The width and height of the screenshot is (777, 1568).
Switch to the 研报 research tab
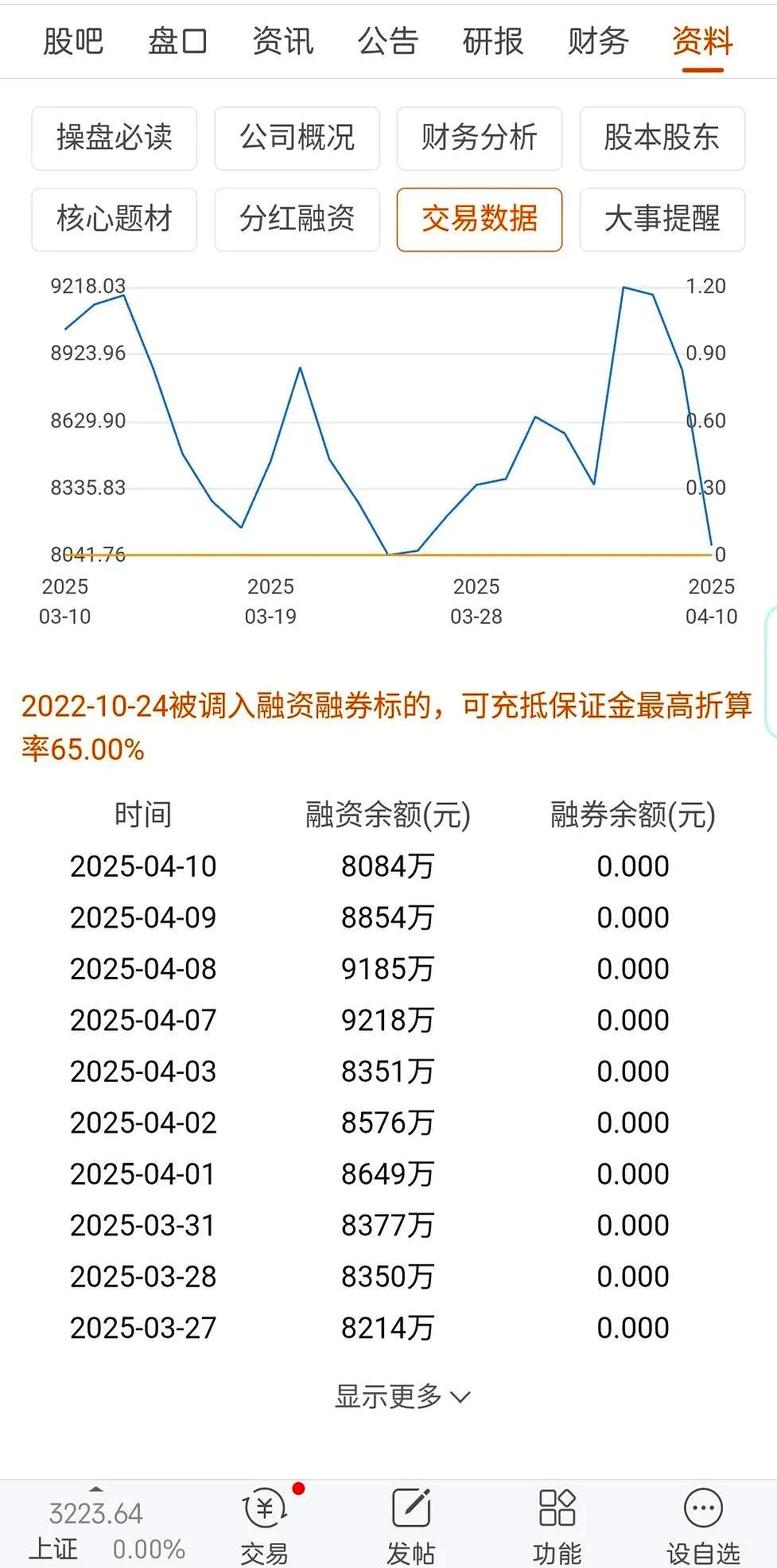493,41
